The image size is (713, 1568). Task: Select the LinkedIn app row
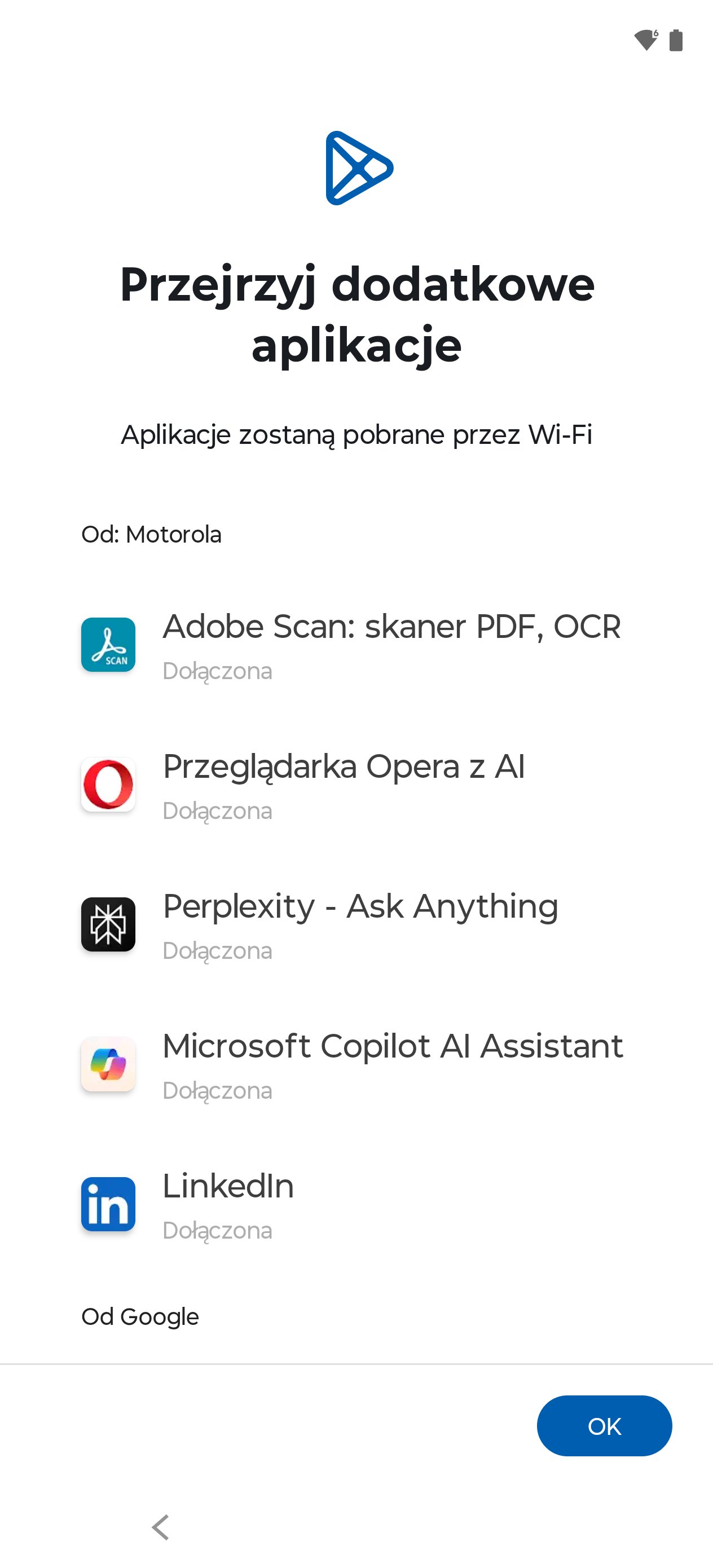[x=356, y=1205]
